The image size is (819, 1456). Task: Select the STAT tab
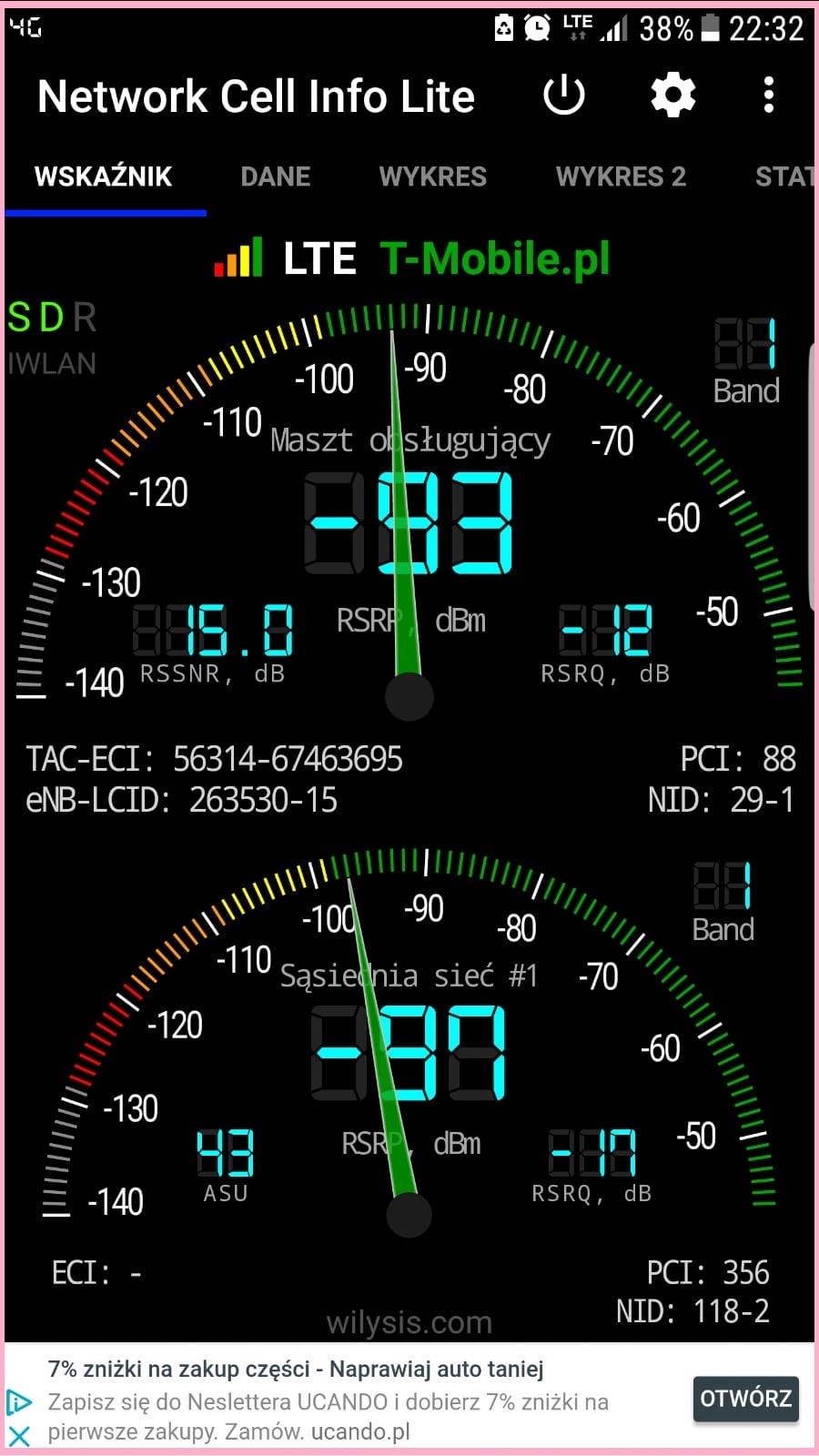[x=784, y=177]
